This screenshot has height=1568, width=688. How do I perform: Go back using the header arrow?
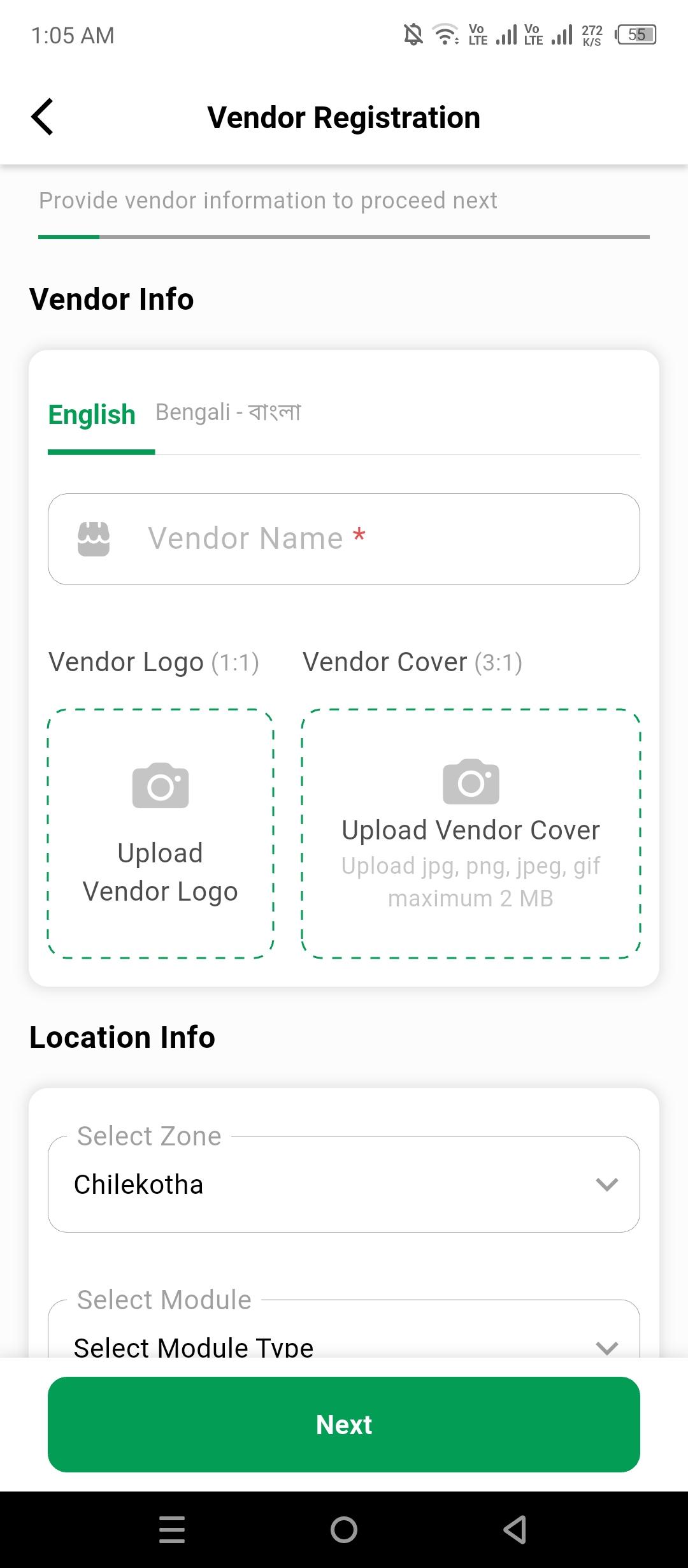pos(42,117)
